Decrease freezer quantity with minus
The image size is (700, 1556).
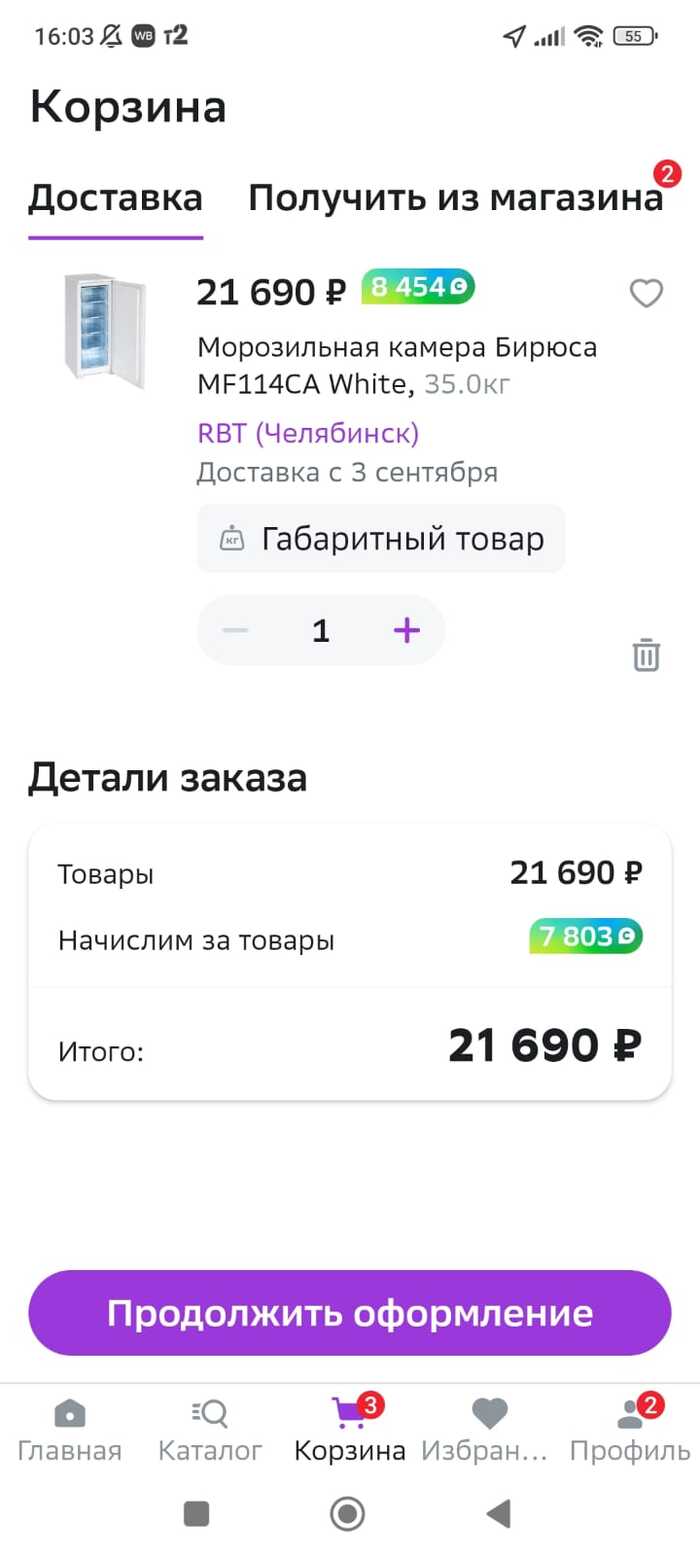click(x=235, y=631)
